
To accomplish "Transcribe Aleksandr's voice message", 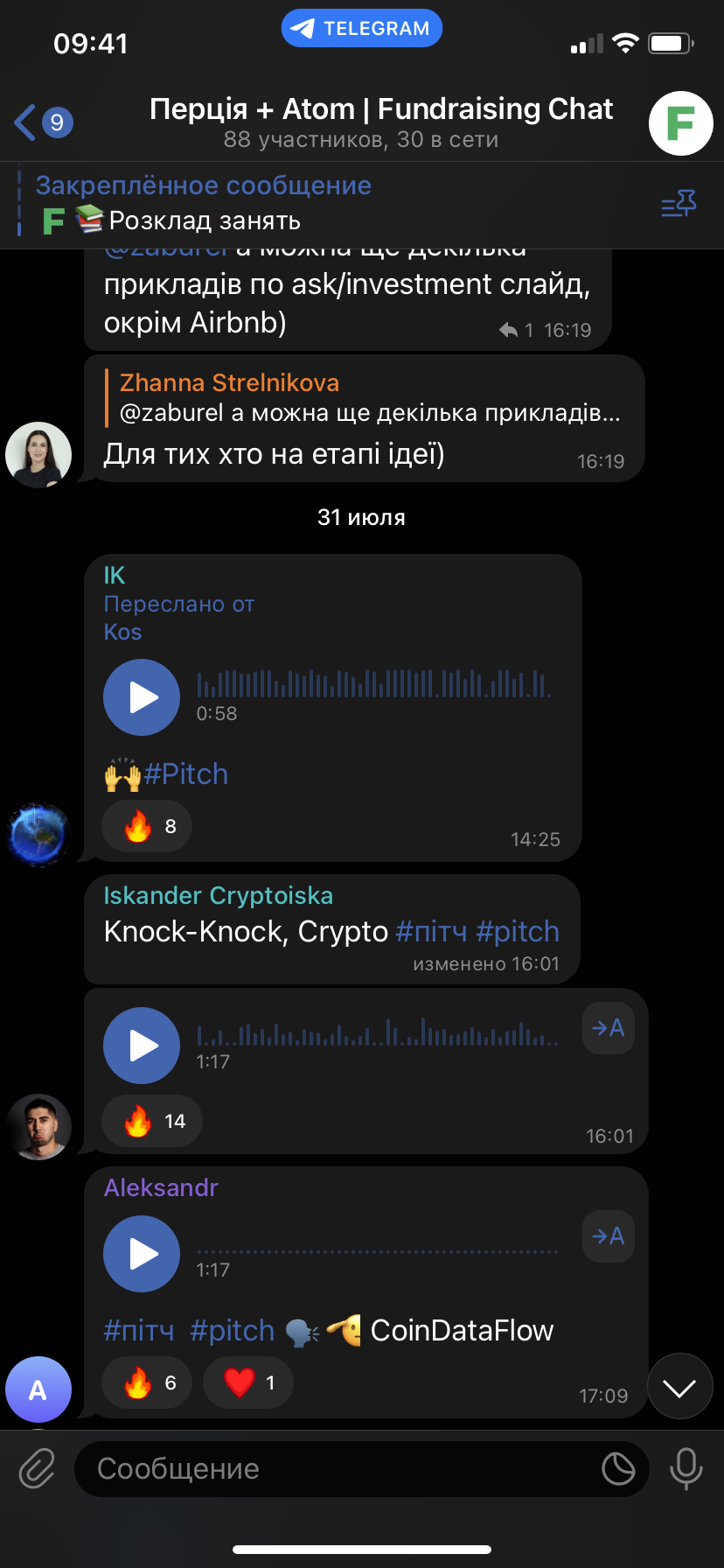I will click(x=609, y=1236).
